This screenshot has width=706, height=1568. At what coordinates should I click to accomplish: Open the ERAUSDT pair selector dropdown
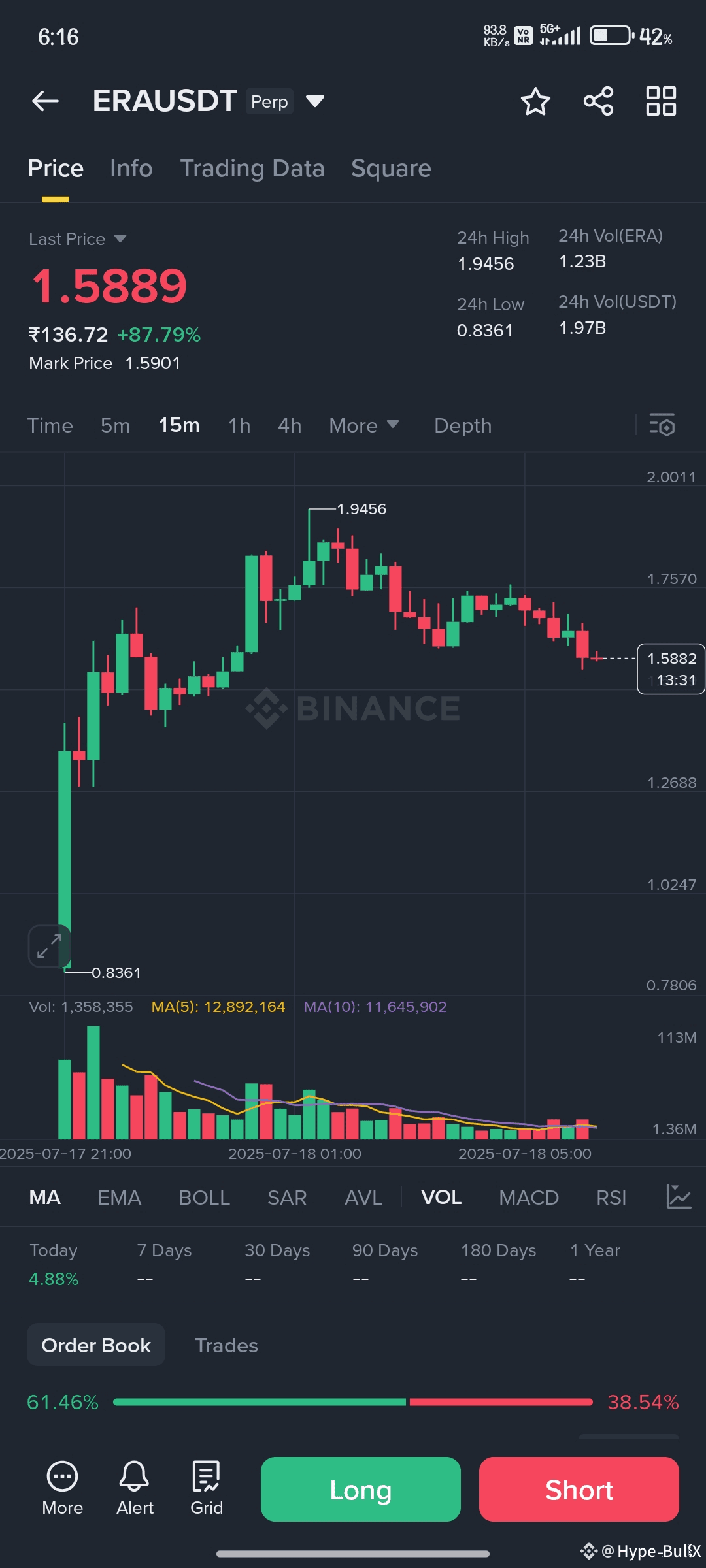click(x=315, y=101)
